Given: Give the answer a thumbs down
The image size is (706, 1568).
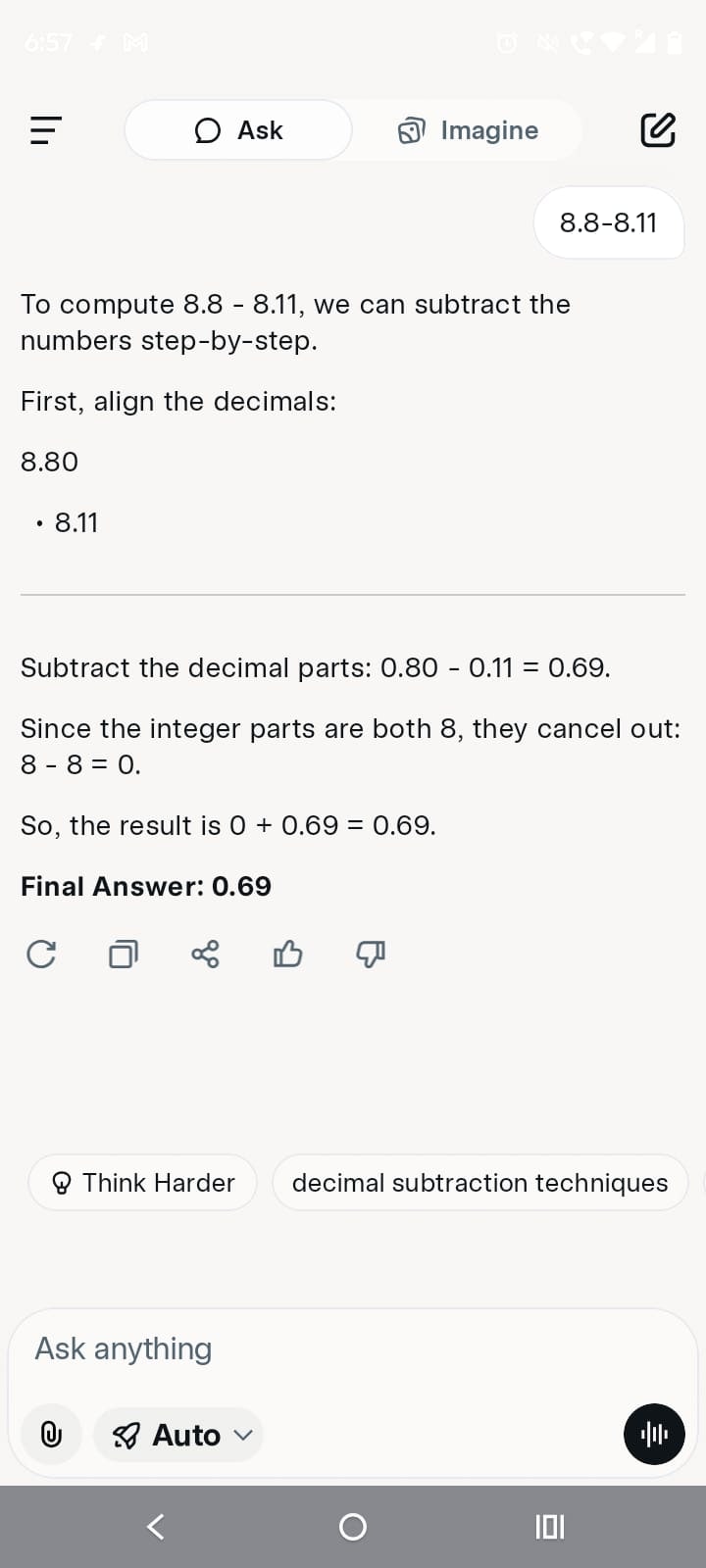Looking at the screenshot, I should tap(370, 954).
